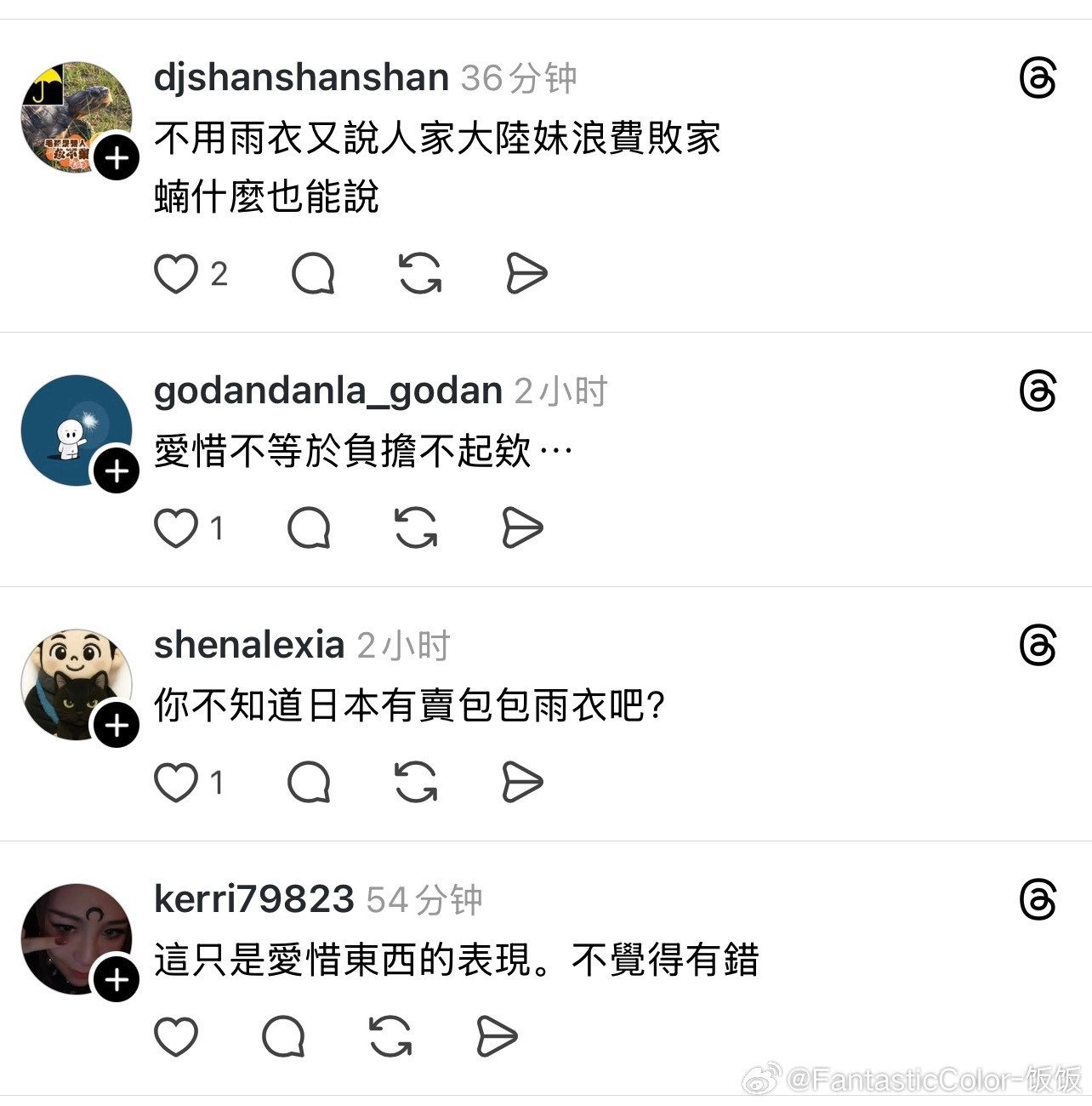Click the Threads logo beside djshanshanshan's comment
Screen dimensions: 1092x1106
1037,75
